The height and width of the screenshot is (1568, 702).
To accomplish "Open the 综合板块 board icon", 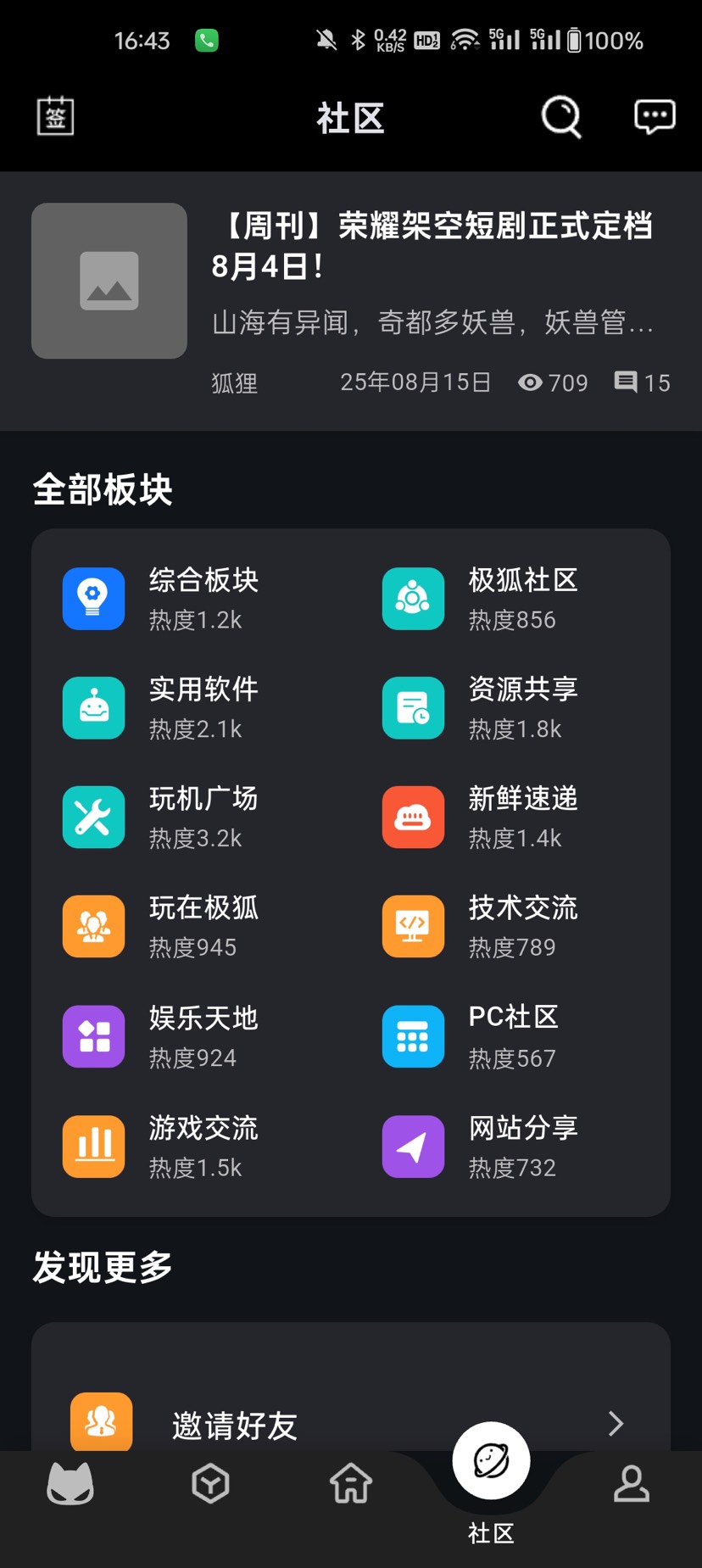I will tap(93, 598).
